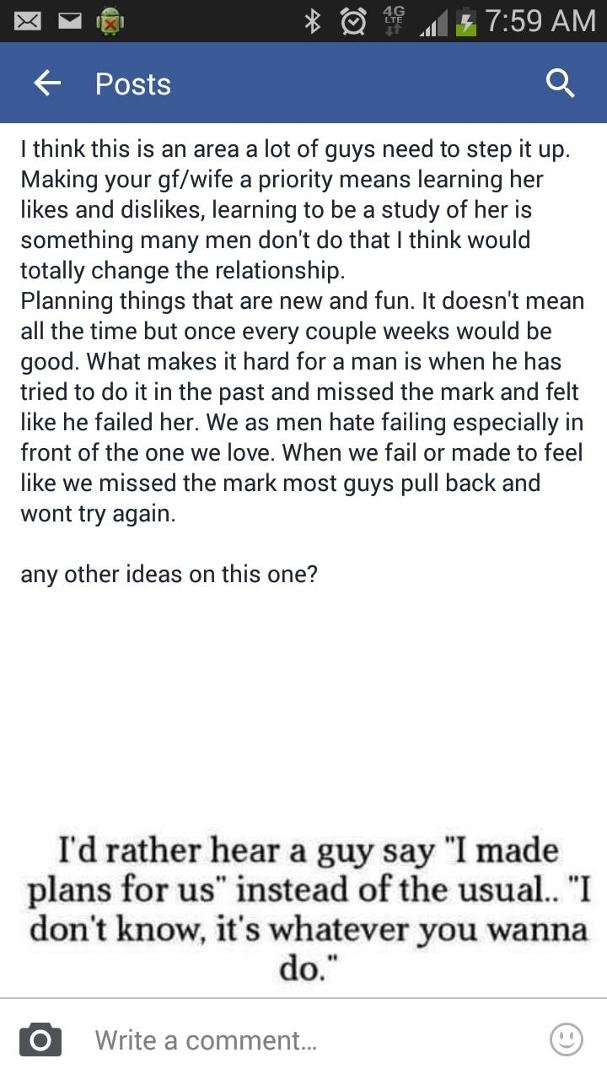The width and height of the screenshot is (607, 1080).
Task: Open the emoji smiley picker
Action: pyautogui.click(x=566, y=1039)
